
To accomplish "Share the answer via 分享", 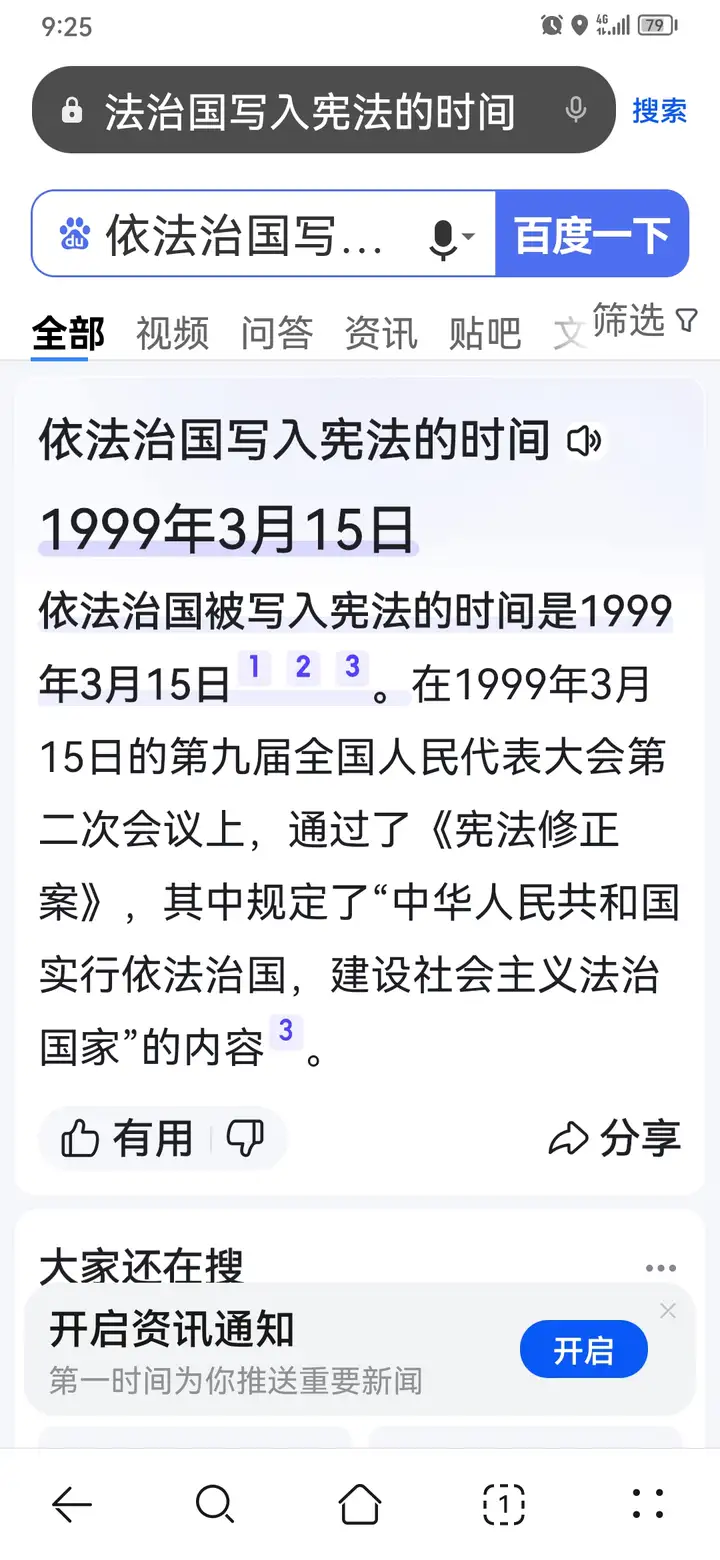I will pos(615,1138).
